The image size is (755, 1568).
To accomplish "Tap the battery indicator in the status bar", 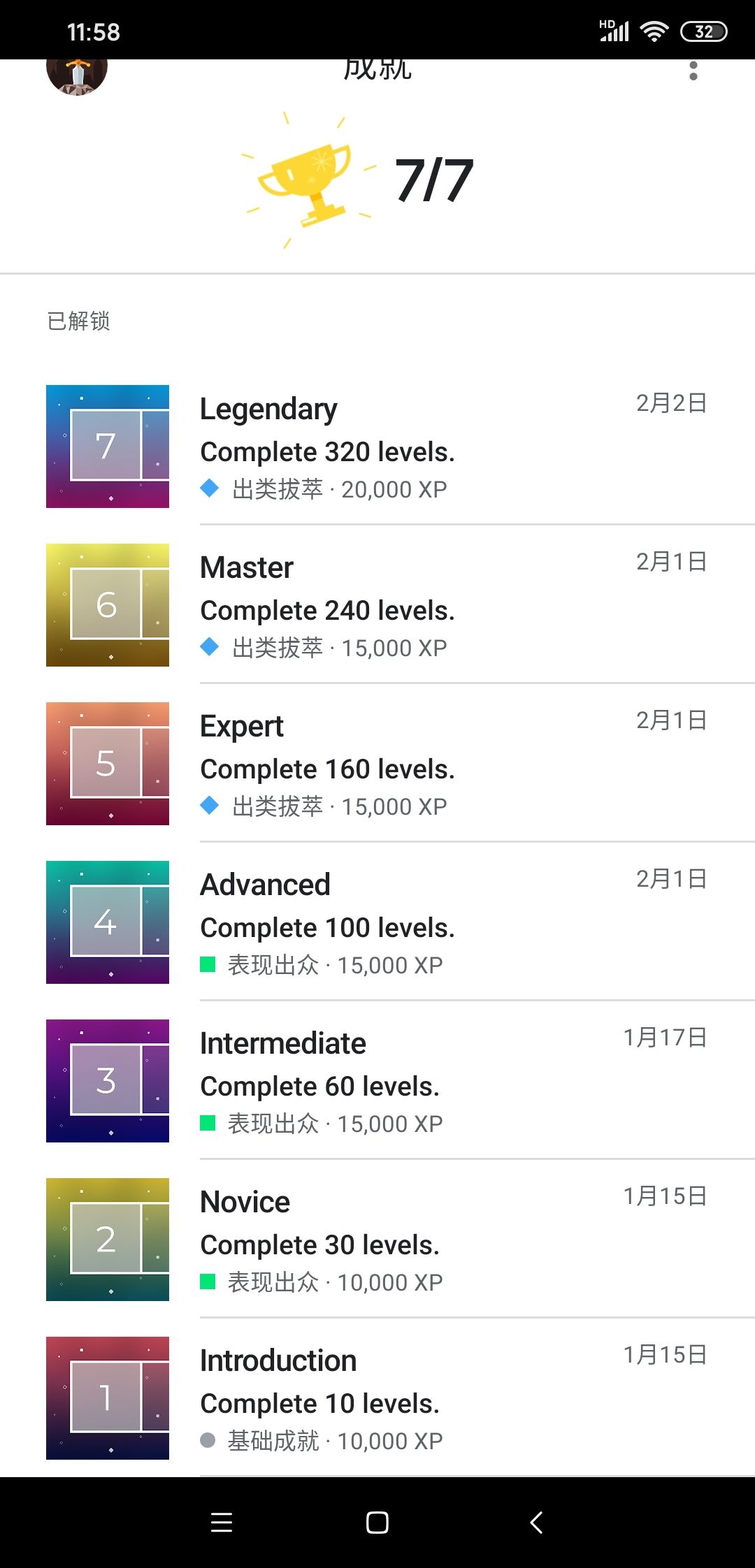I will coord(703,31).
